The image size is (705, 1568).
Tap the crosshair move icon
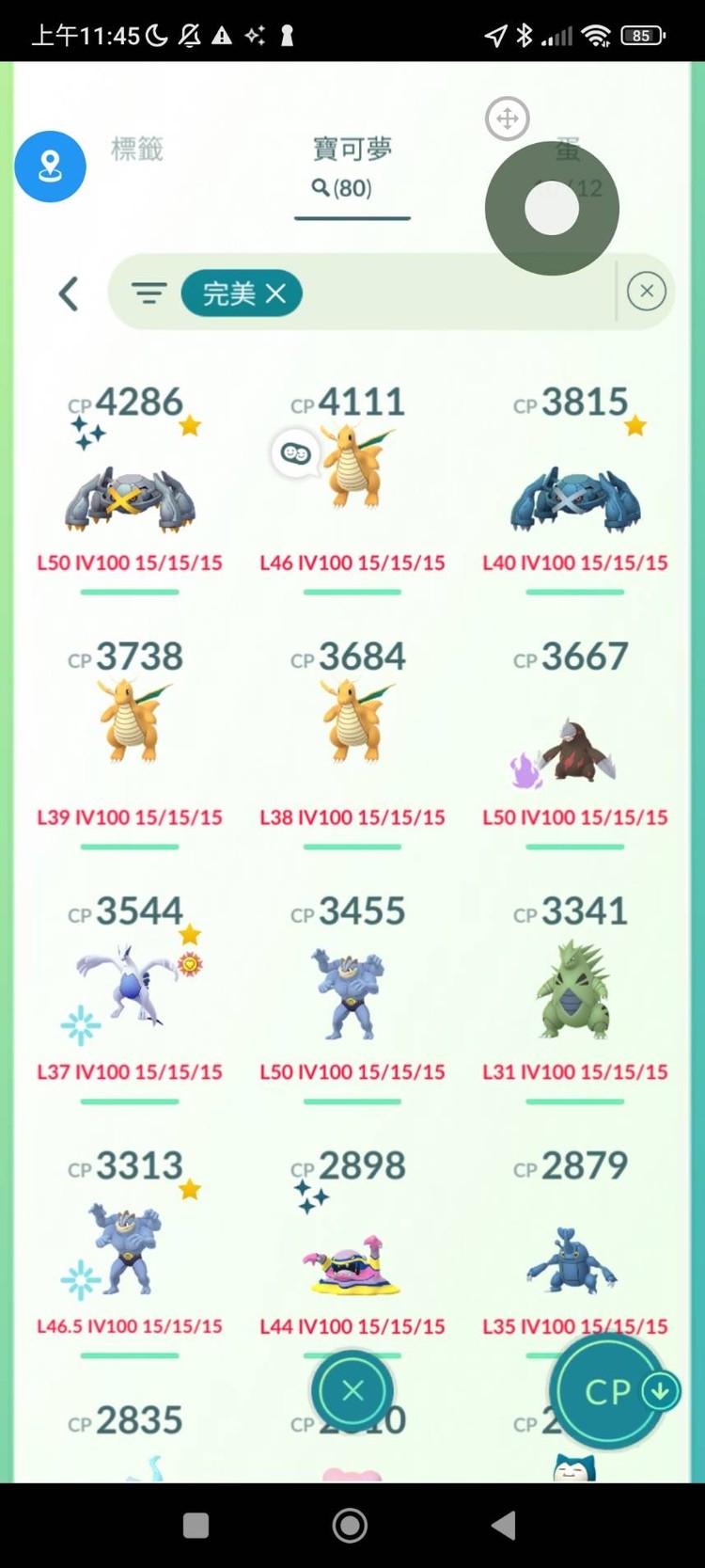(508, 119)
